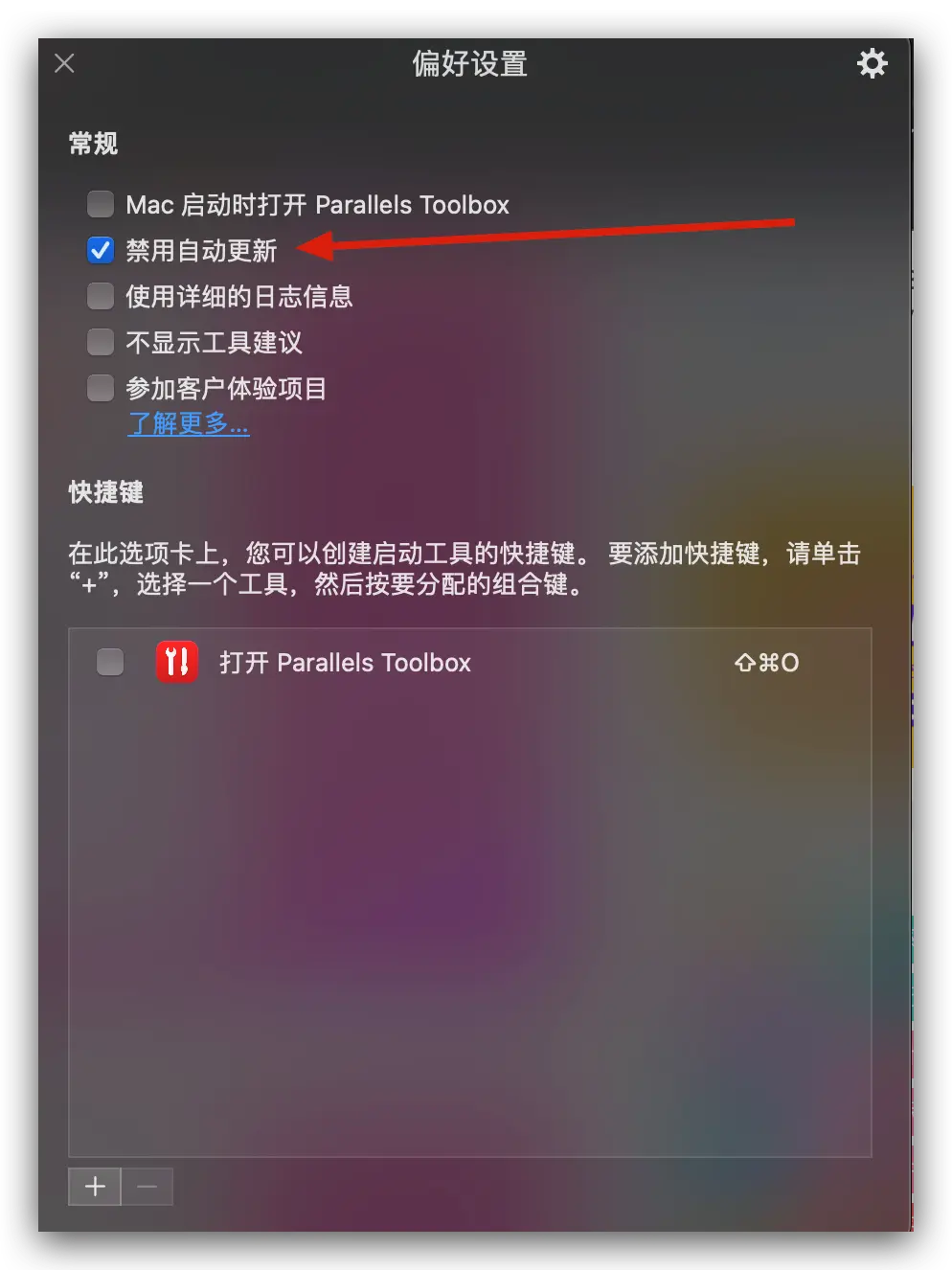Enable 使用详细的日志信息

coord(101,296)
